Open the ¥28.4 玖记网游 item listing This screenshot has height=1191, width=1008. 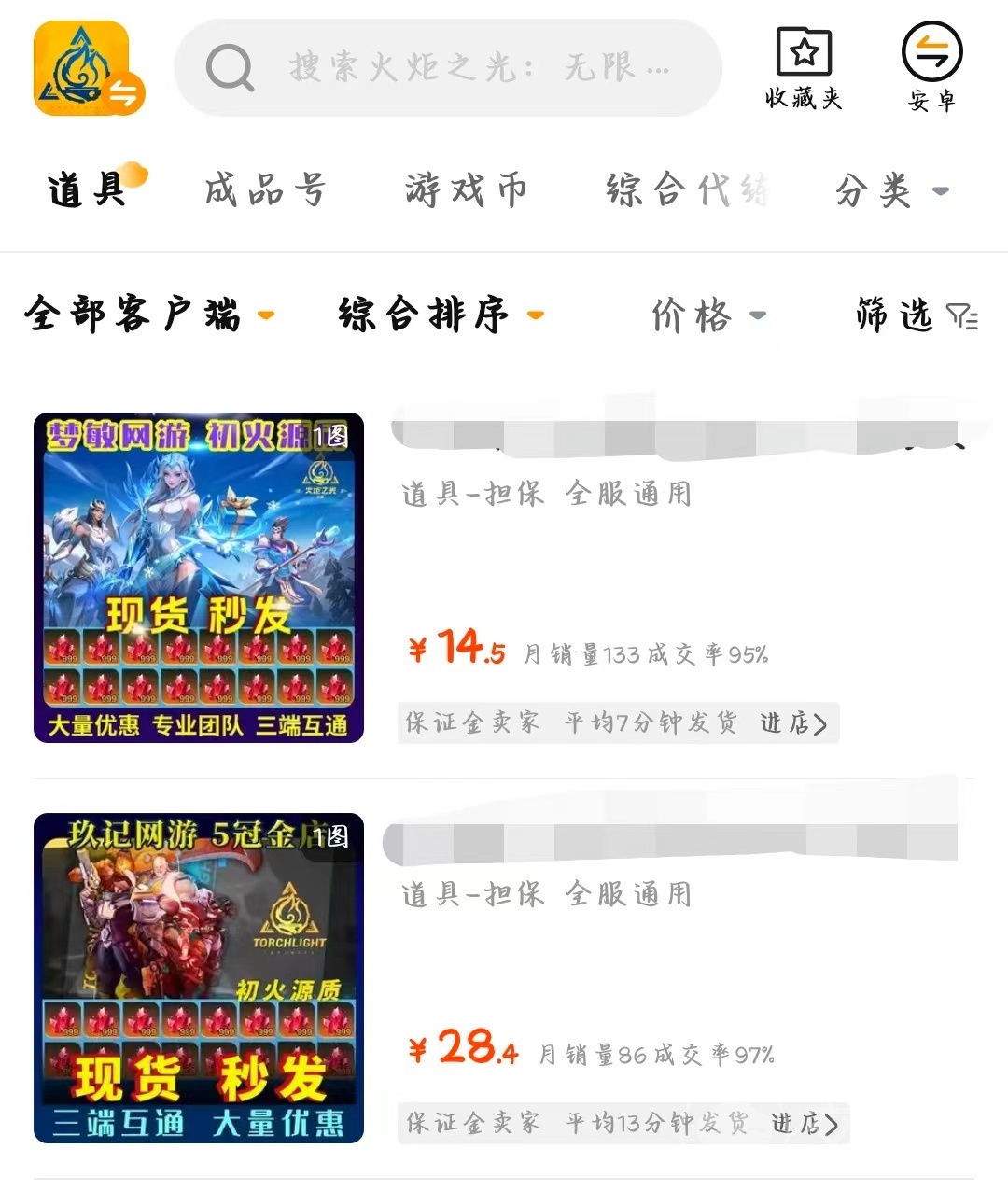(199, 978)
